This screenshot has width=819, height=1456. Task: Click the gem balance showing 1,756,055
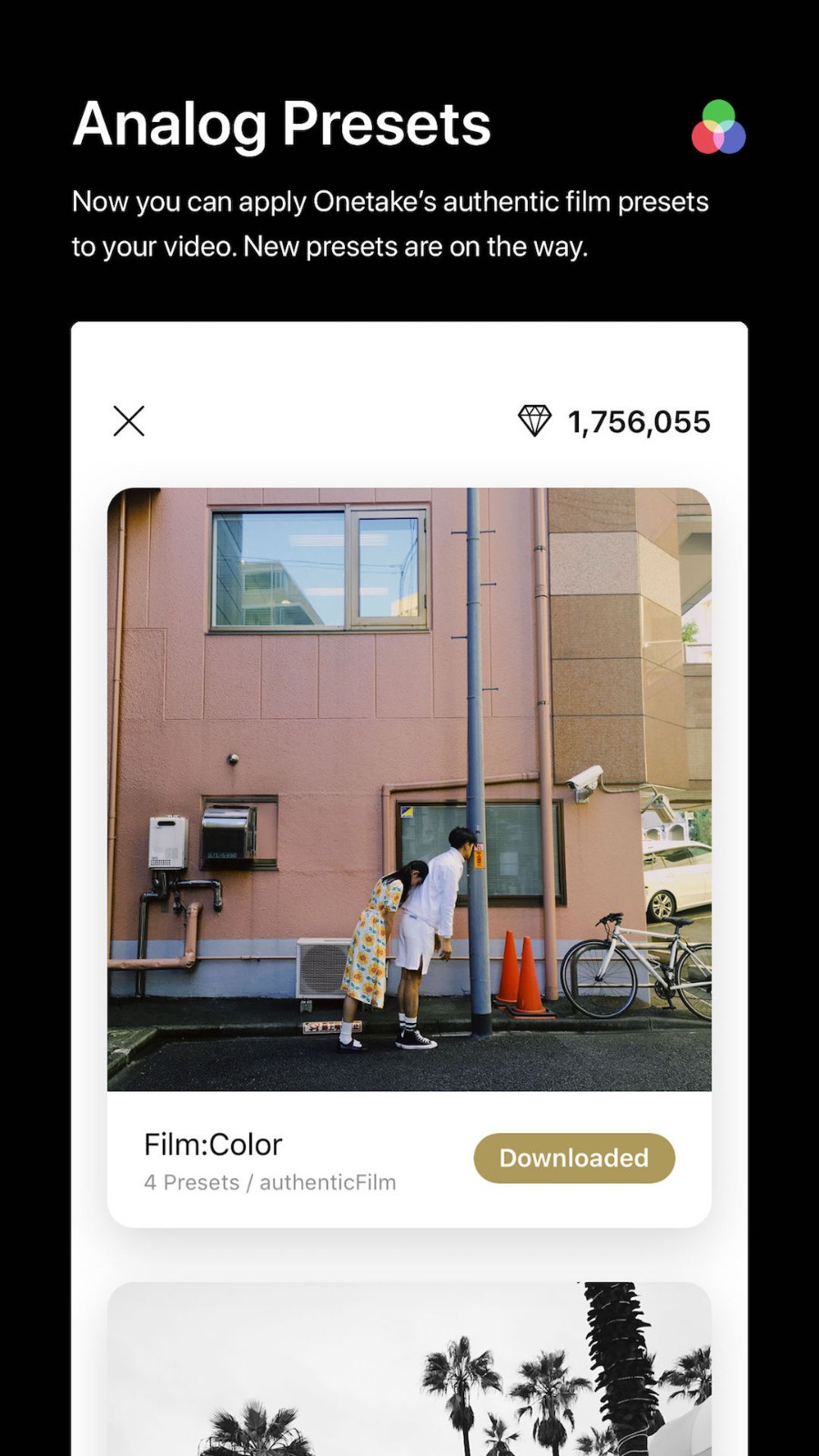pos(638,421)
